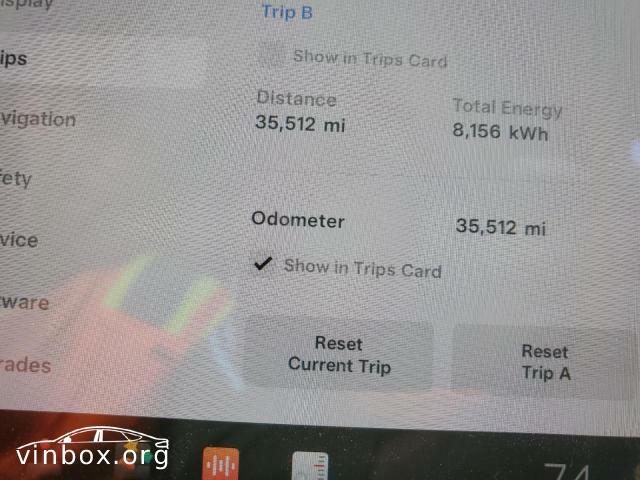Enable Show in Trips Card for Trip B

[268, 56]
